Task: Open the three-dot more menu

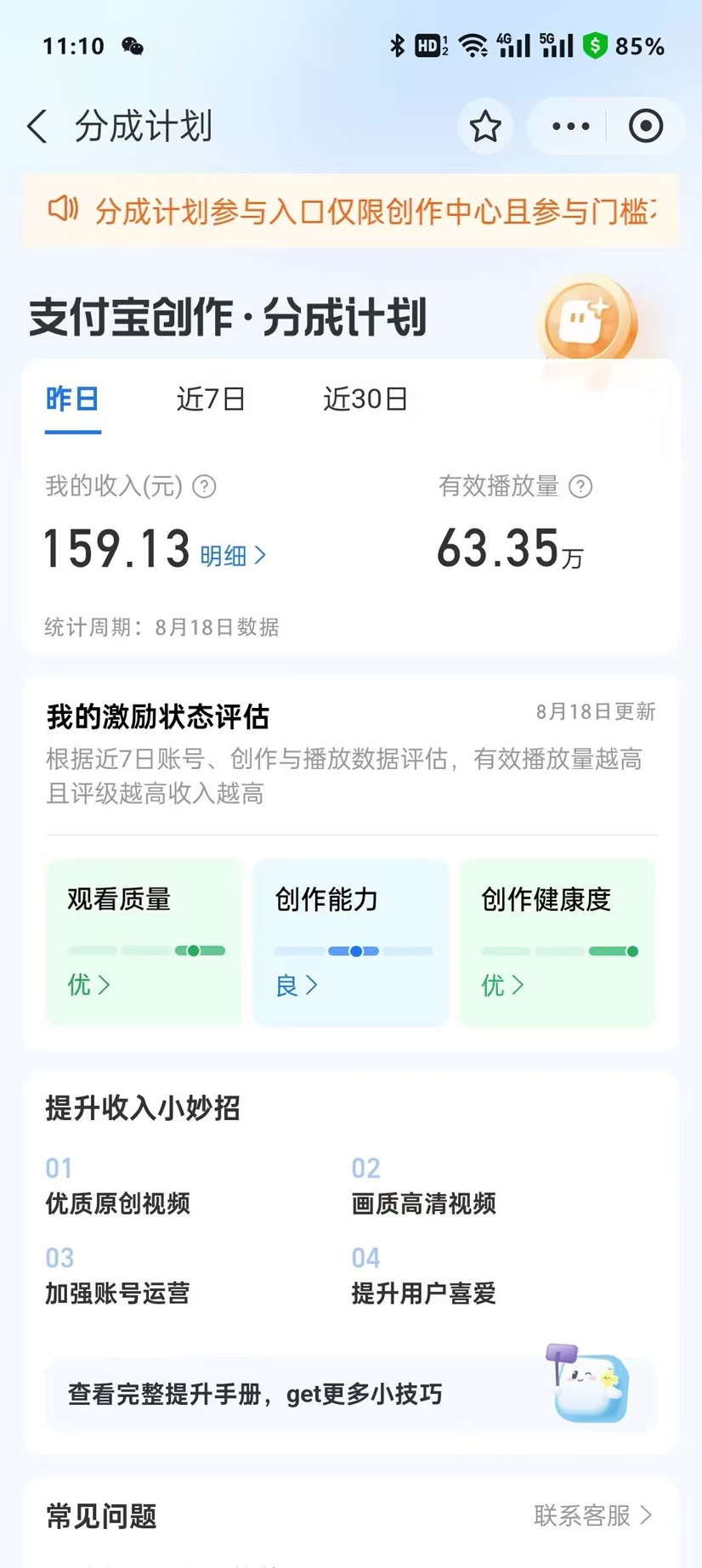Action: pos(570,127)
